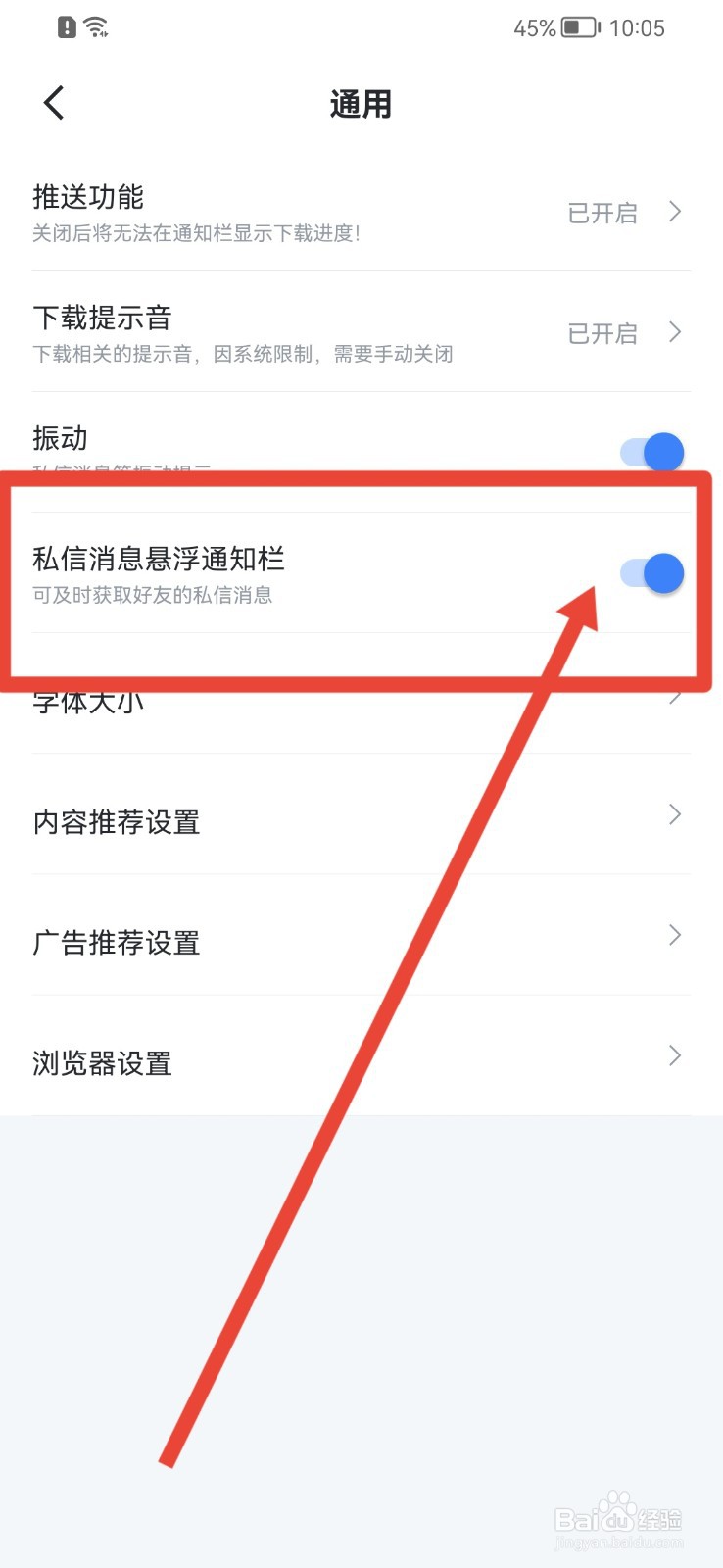Click the Wi-Fi status icon
Screen dimensions: 723x1568
pos(94,27)
